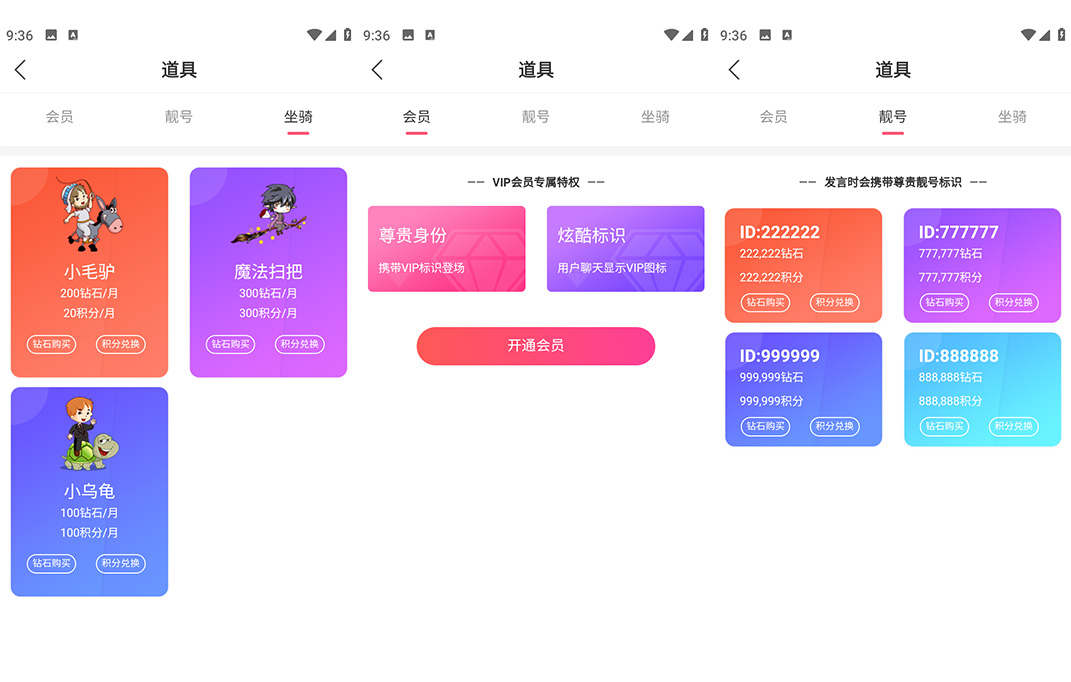1071x682 pixels.
Task: Redeem 小毛驴 using points
Action: tap(120, 344)
